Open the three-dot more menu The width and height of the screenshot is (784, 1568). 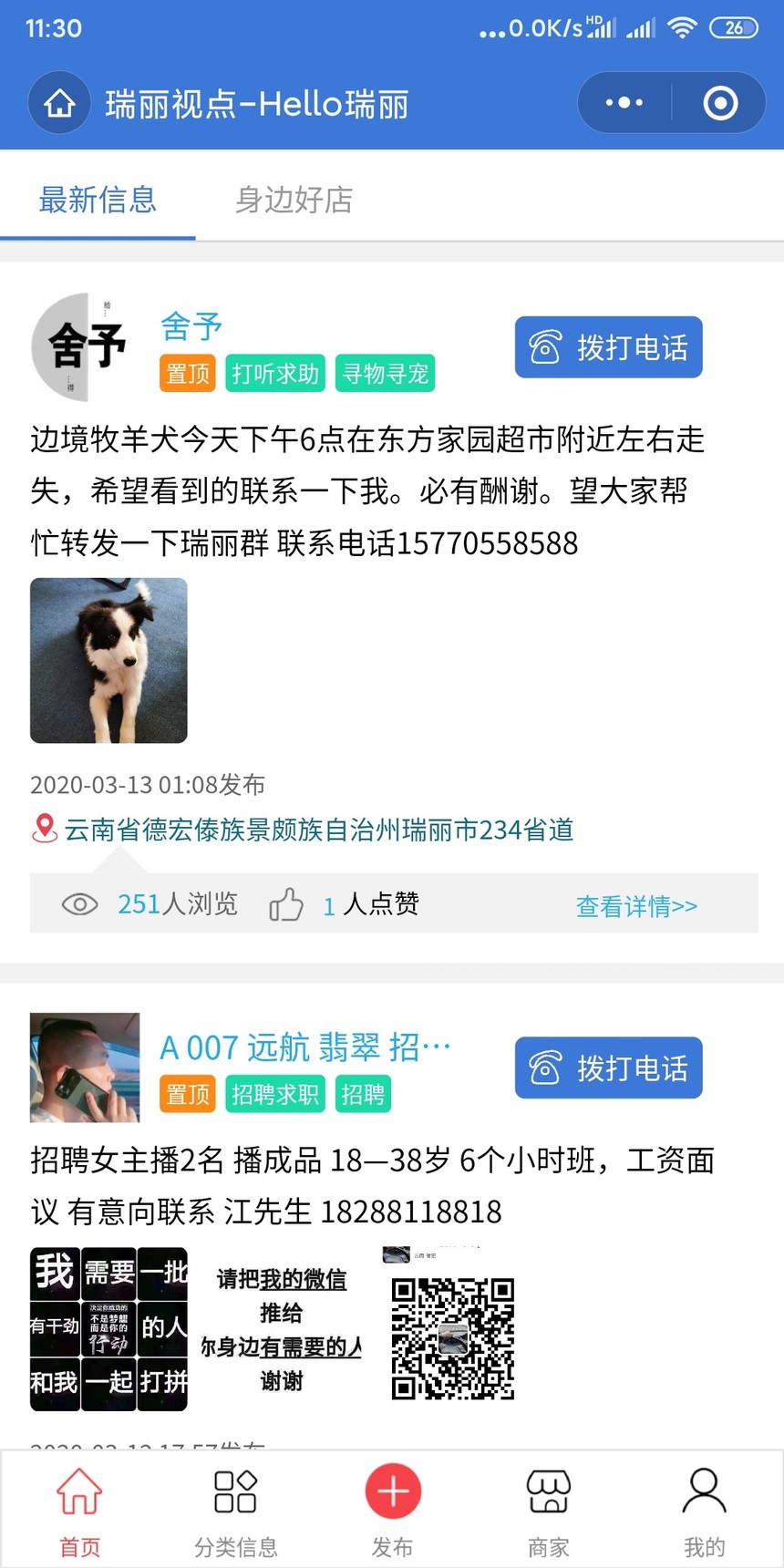click(x=624, y=103)
